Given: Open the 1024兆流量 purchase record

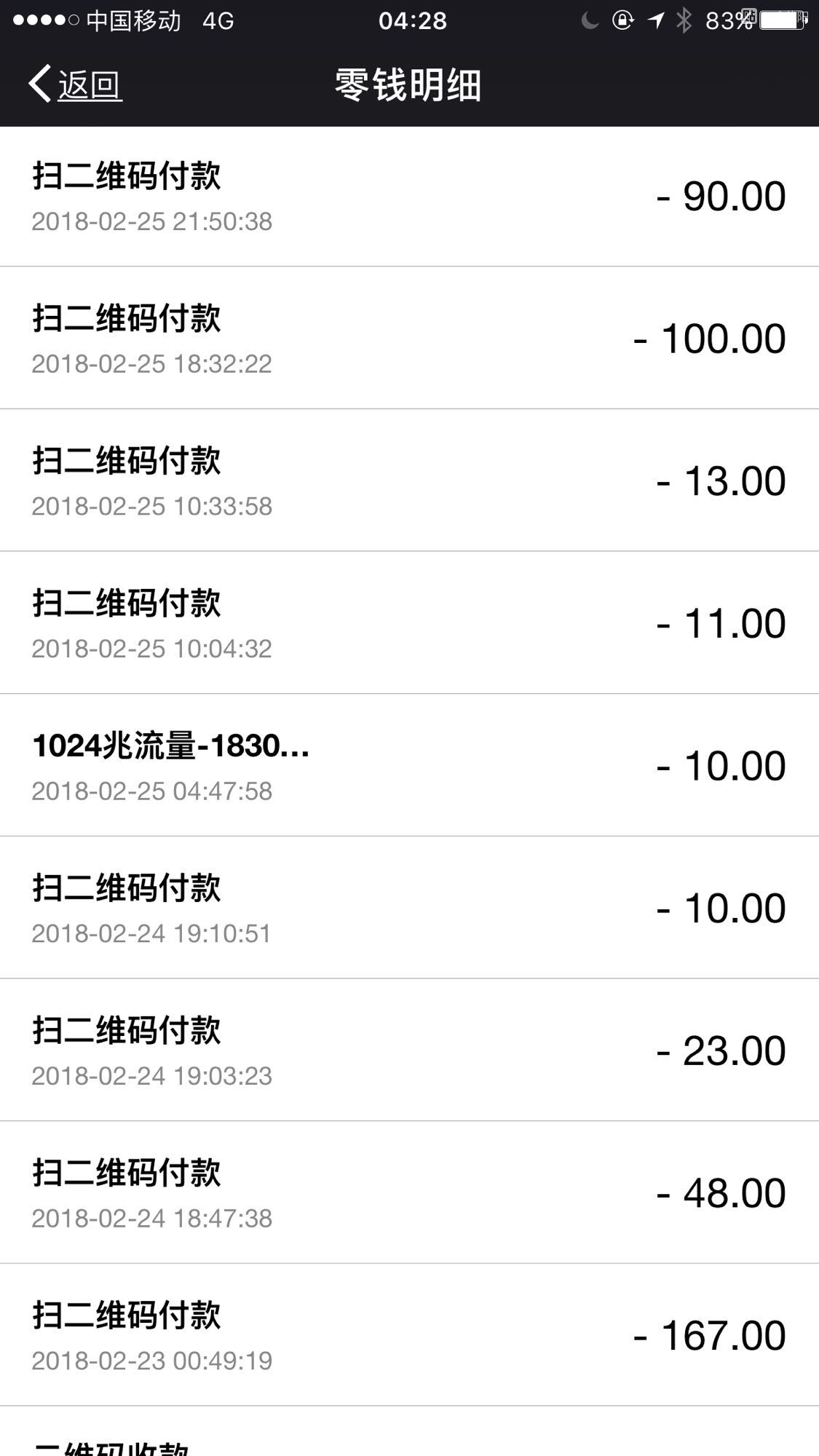Looking at the screenshot, I should click(x=409, y=766).
